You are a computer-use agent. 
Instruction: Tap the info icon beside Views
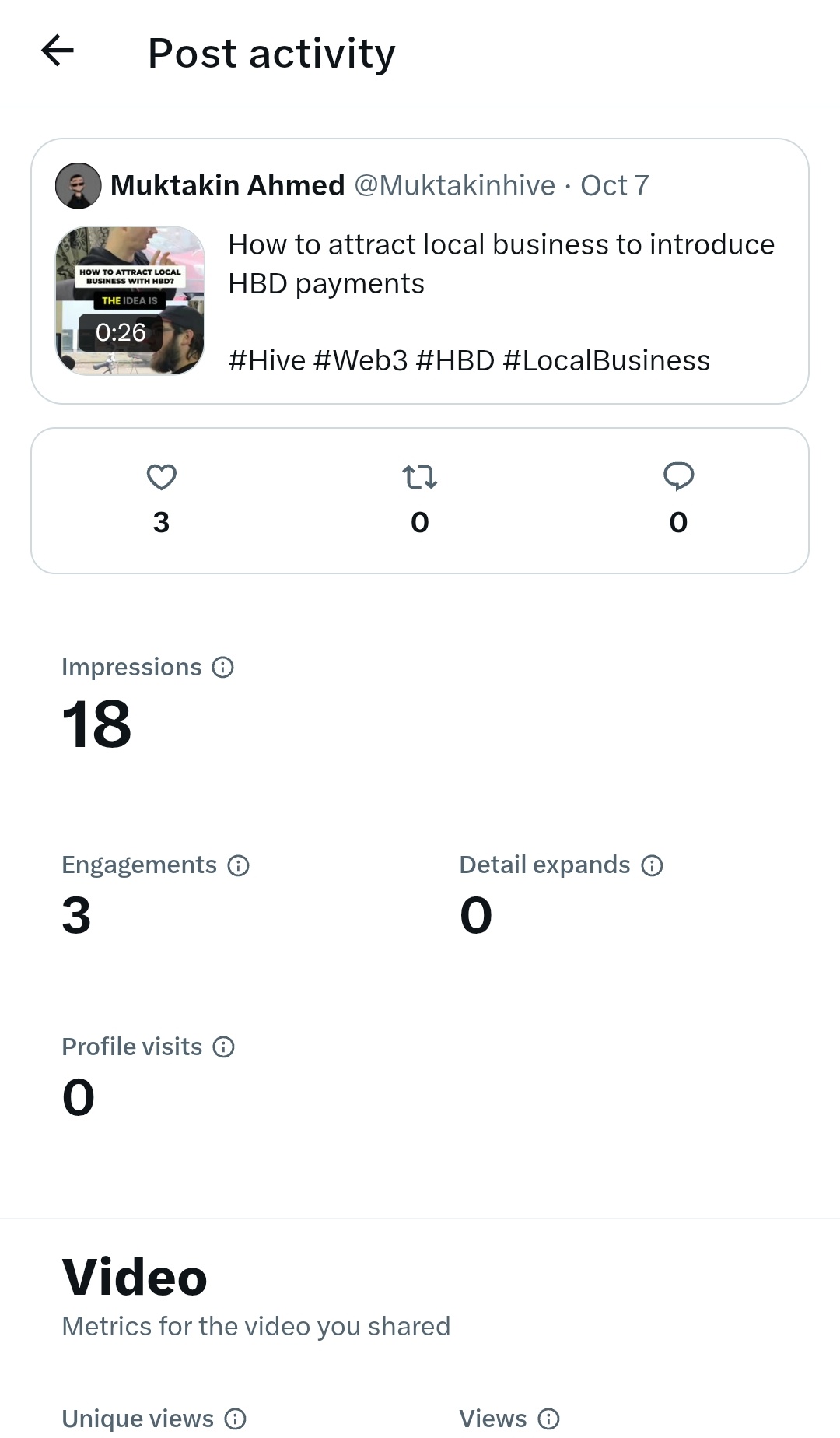(549, 1419)
